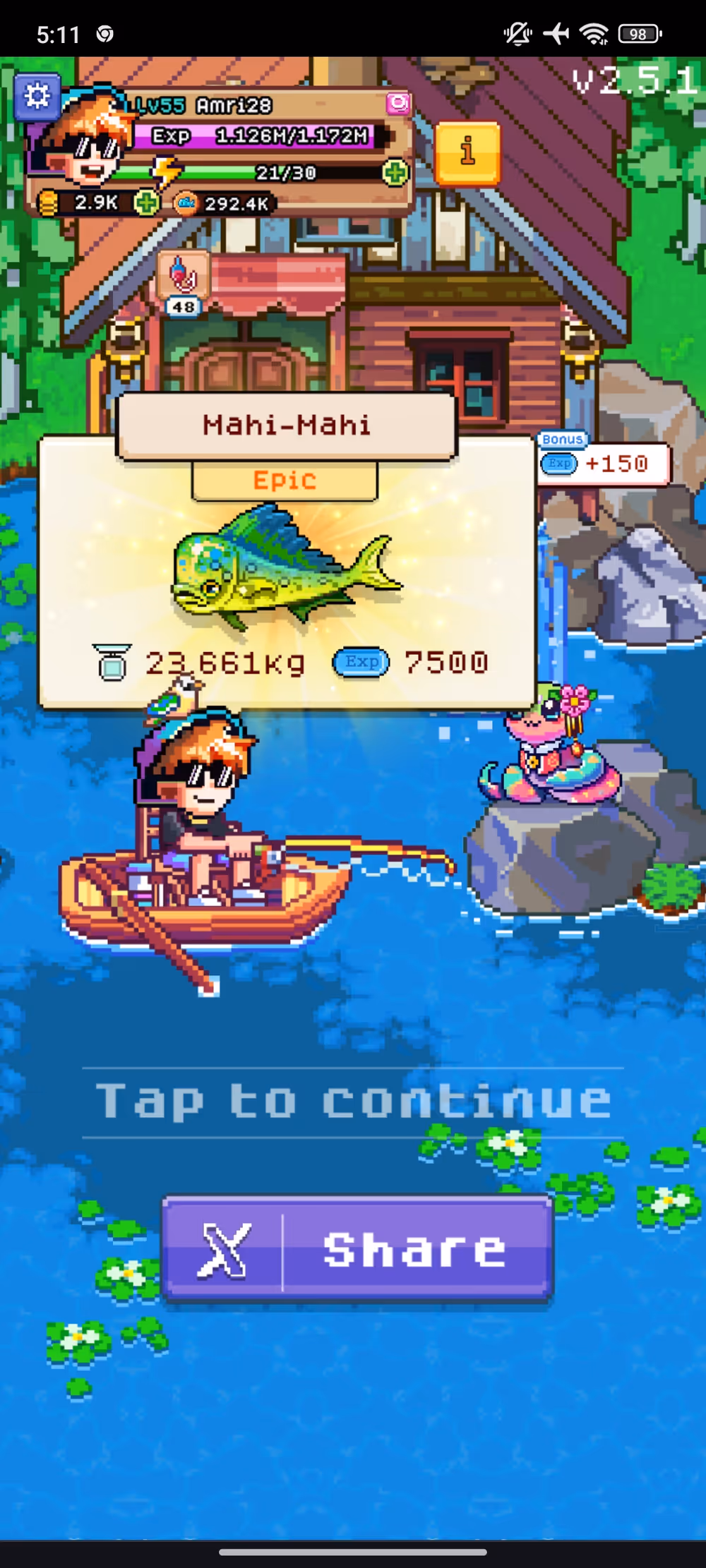Tap the yellow info button
This screenshot has height=1568, width=706.
467,152
